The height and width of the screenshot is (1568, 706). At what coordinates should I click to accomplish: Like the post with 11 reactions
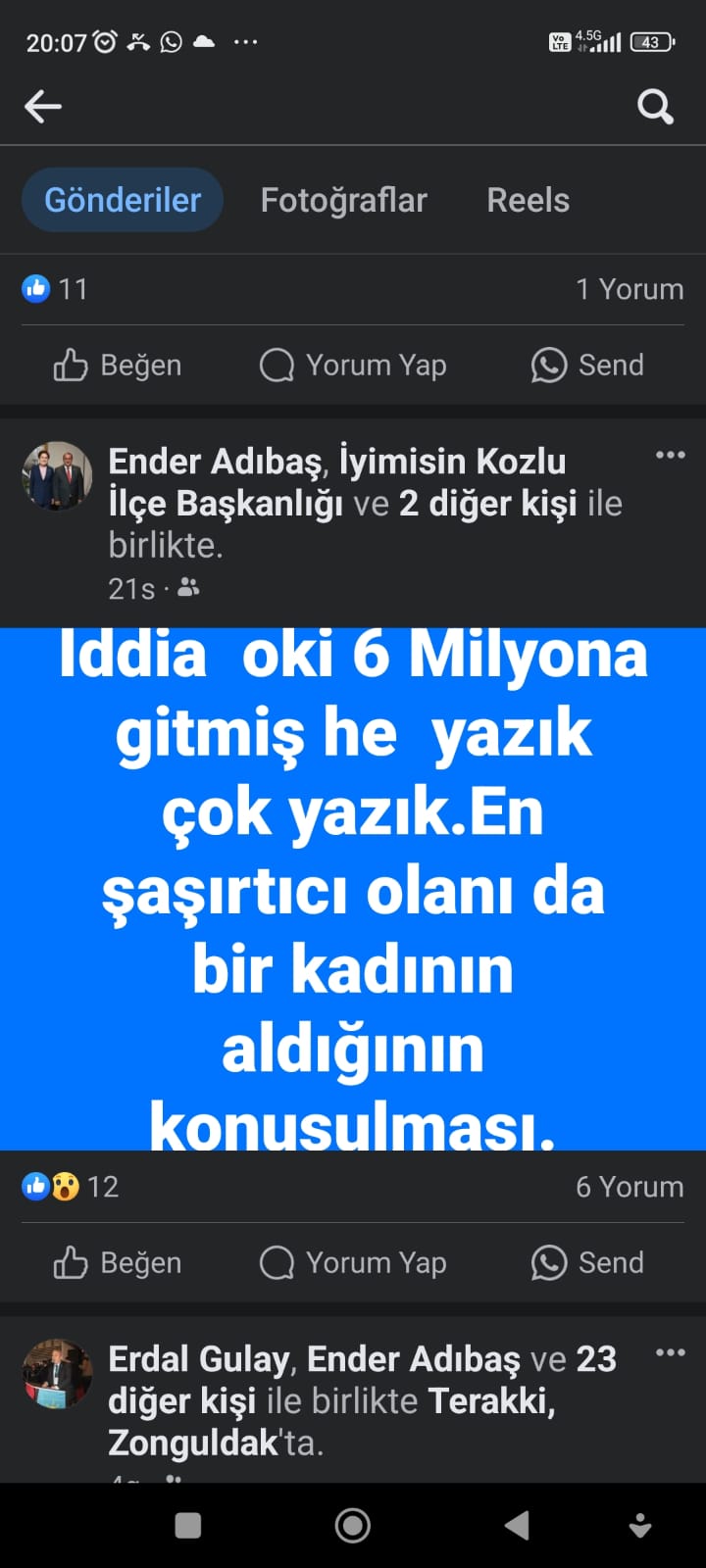pyautogui.click(x=118, y=366)
